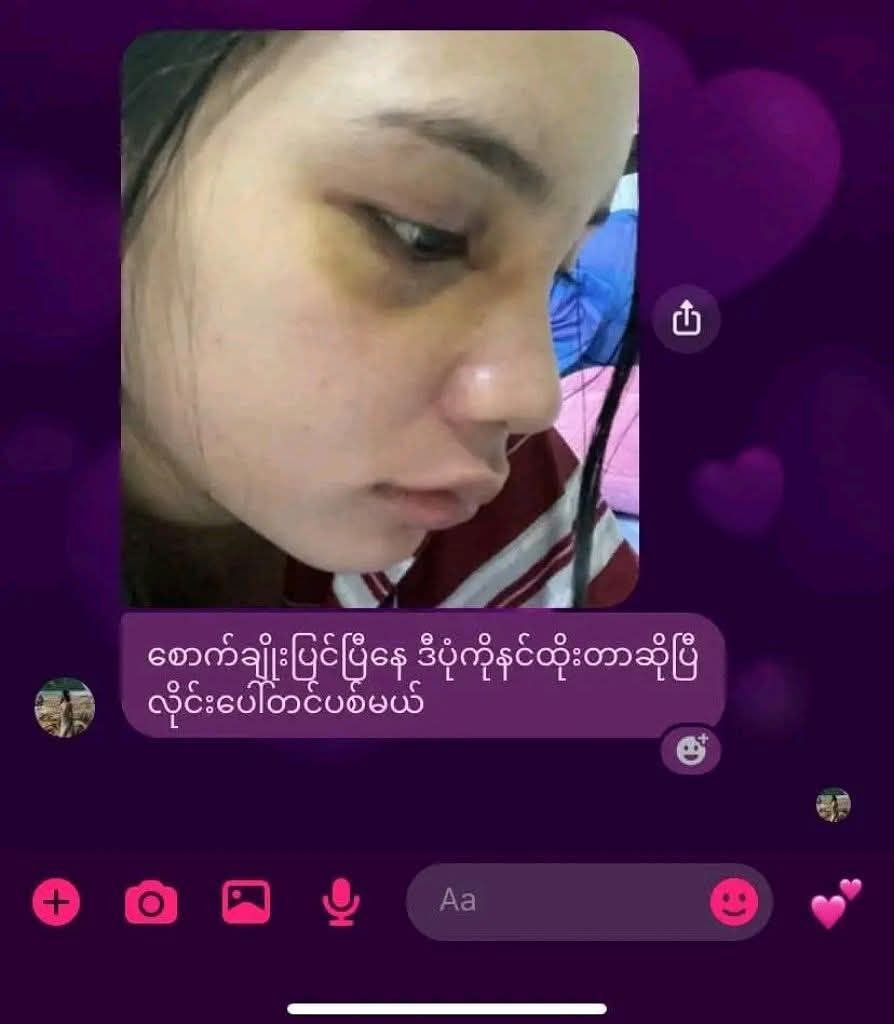Open the photo gallery picker
This screenshot has height=1024, width=894.
246,902
